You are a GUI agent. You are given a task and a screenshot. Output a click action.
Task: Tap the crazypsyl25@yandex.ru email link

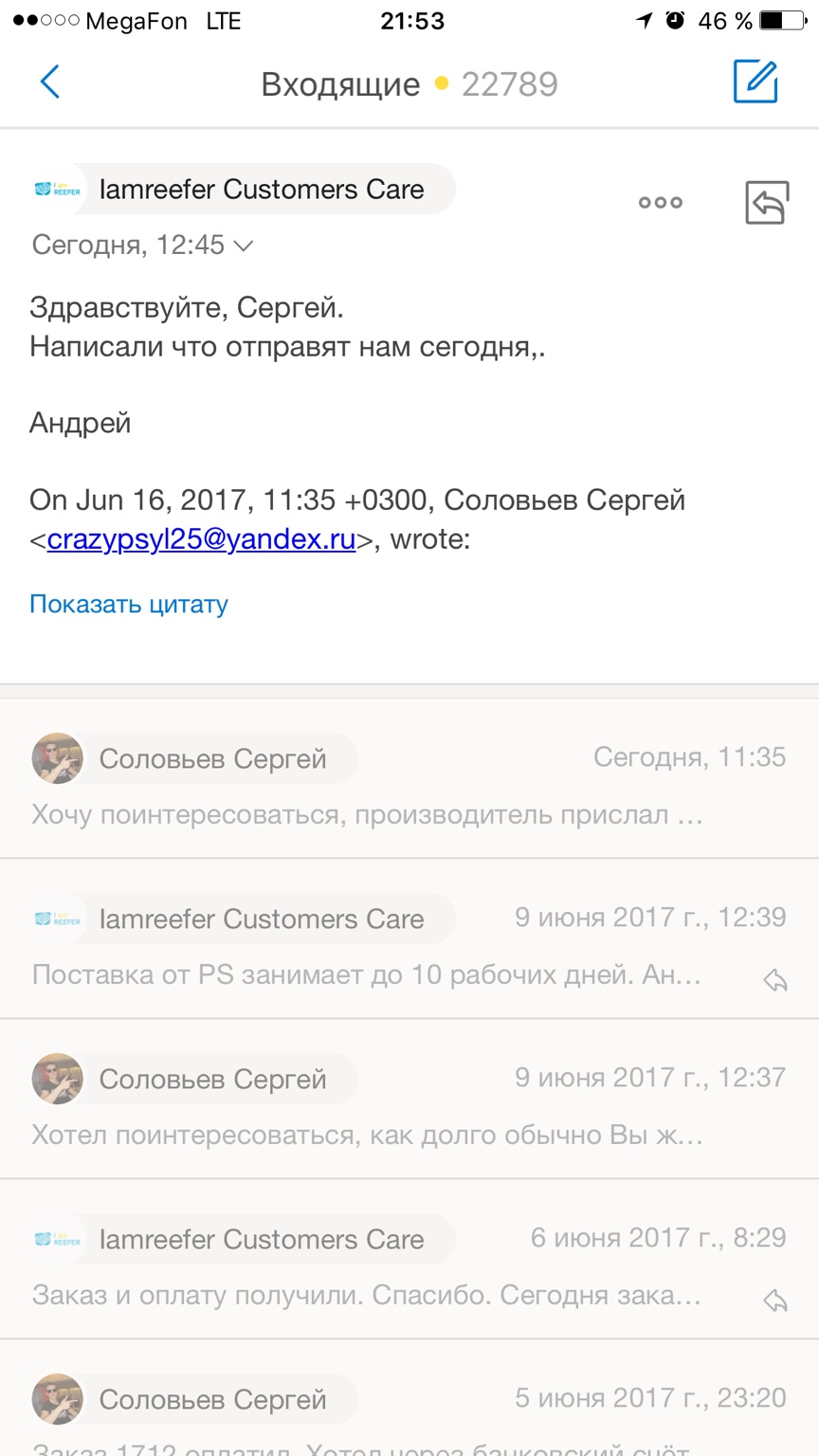201,539
